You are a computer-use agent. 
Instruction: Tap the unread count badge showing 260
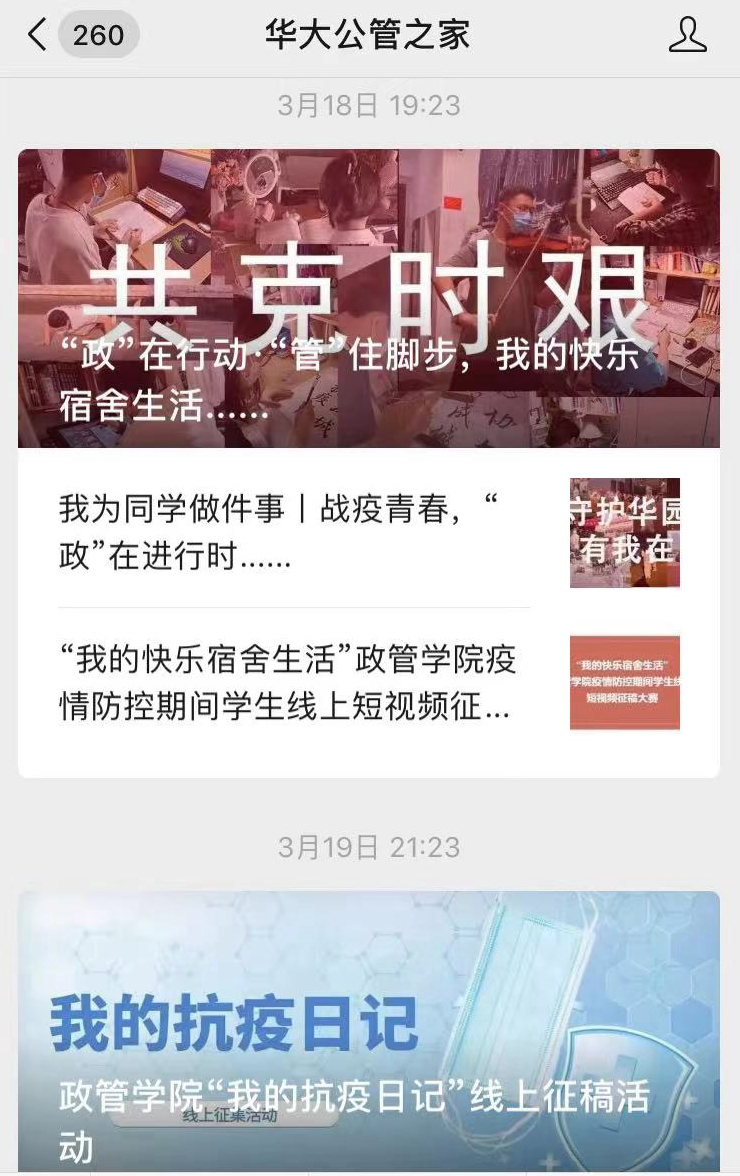coord(98,35)
